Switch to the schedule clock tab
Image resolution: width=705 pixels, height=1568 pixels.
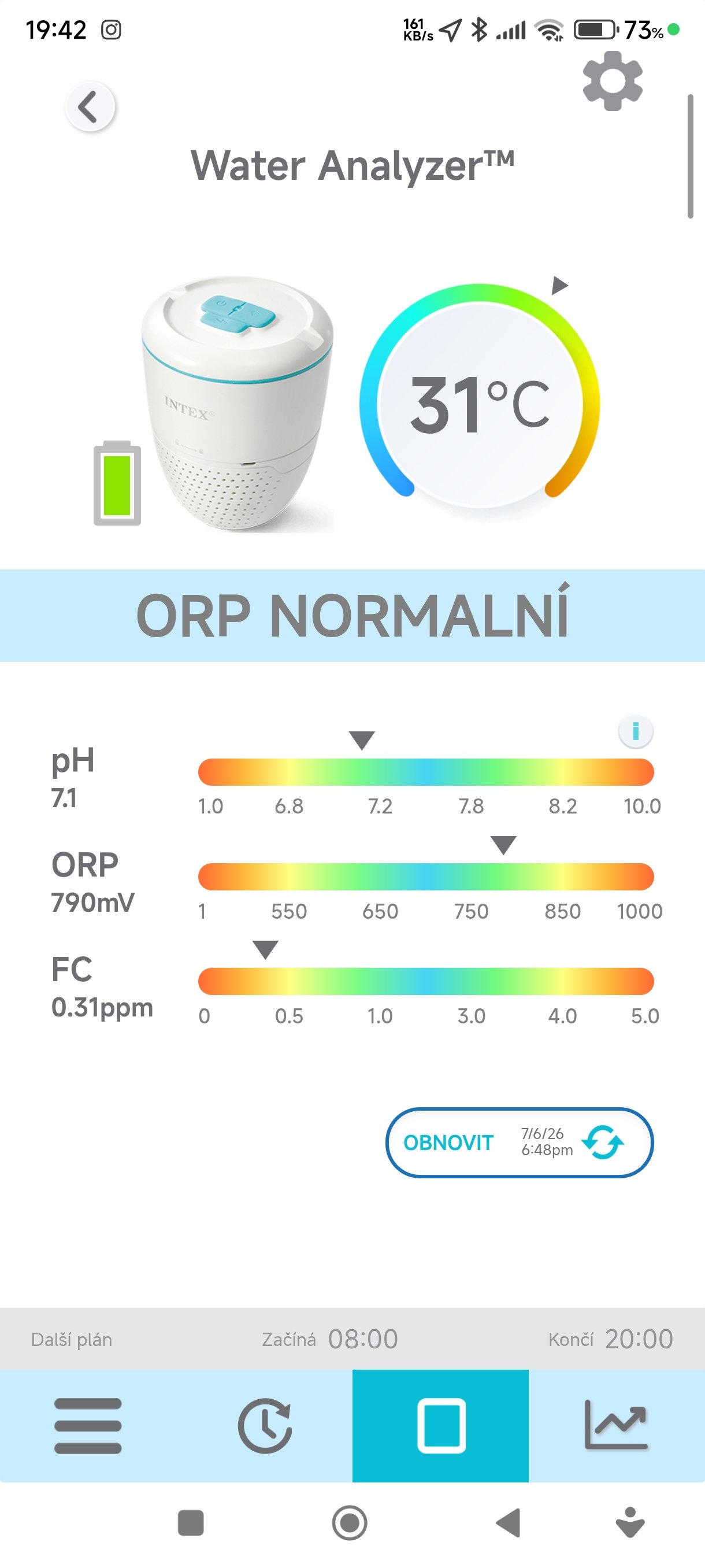265,1426
